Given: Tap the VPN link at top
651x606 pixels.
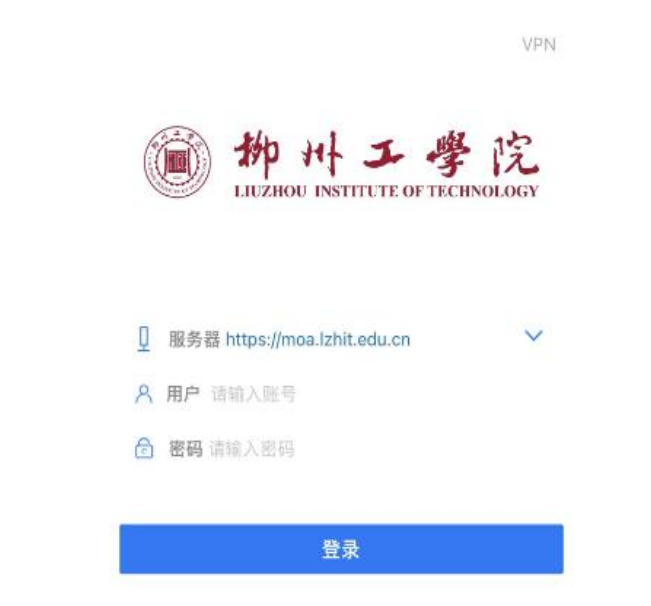Looking at the screenshot, I should pyautogui.click(x=538, y=45).
